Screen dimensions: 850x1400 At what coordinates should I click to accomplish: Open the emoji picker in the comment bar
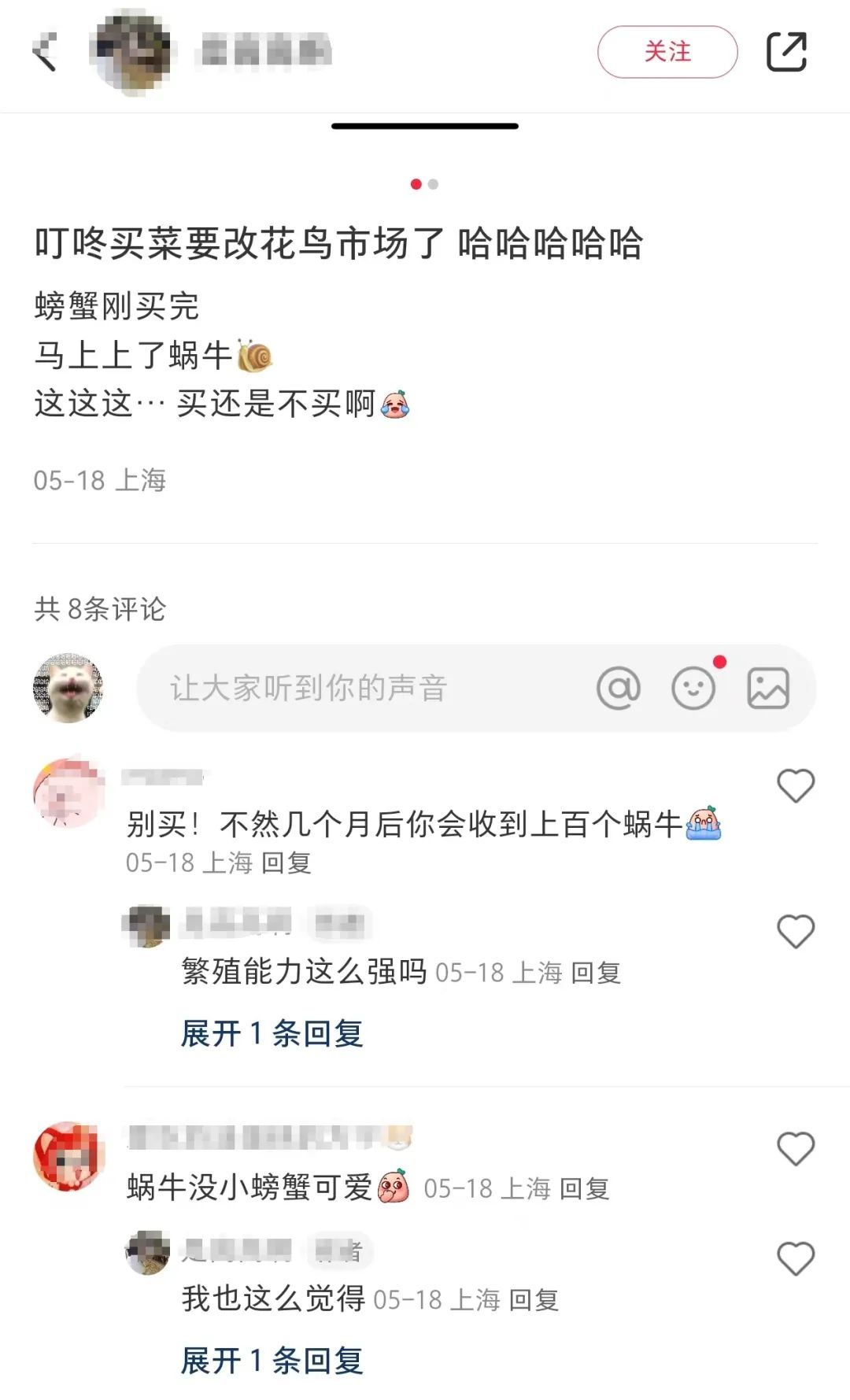click(x=693, y=686)
